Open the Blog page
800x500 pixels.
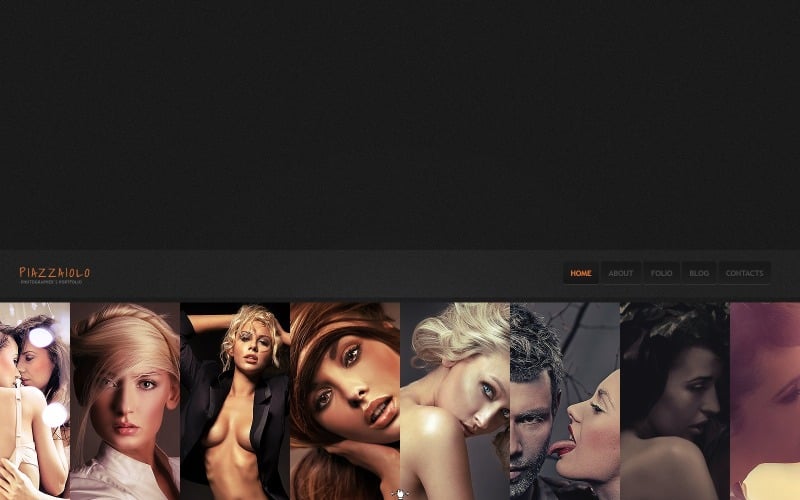click(699, 273)
